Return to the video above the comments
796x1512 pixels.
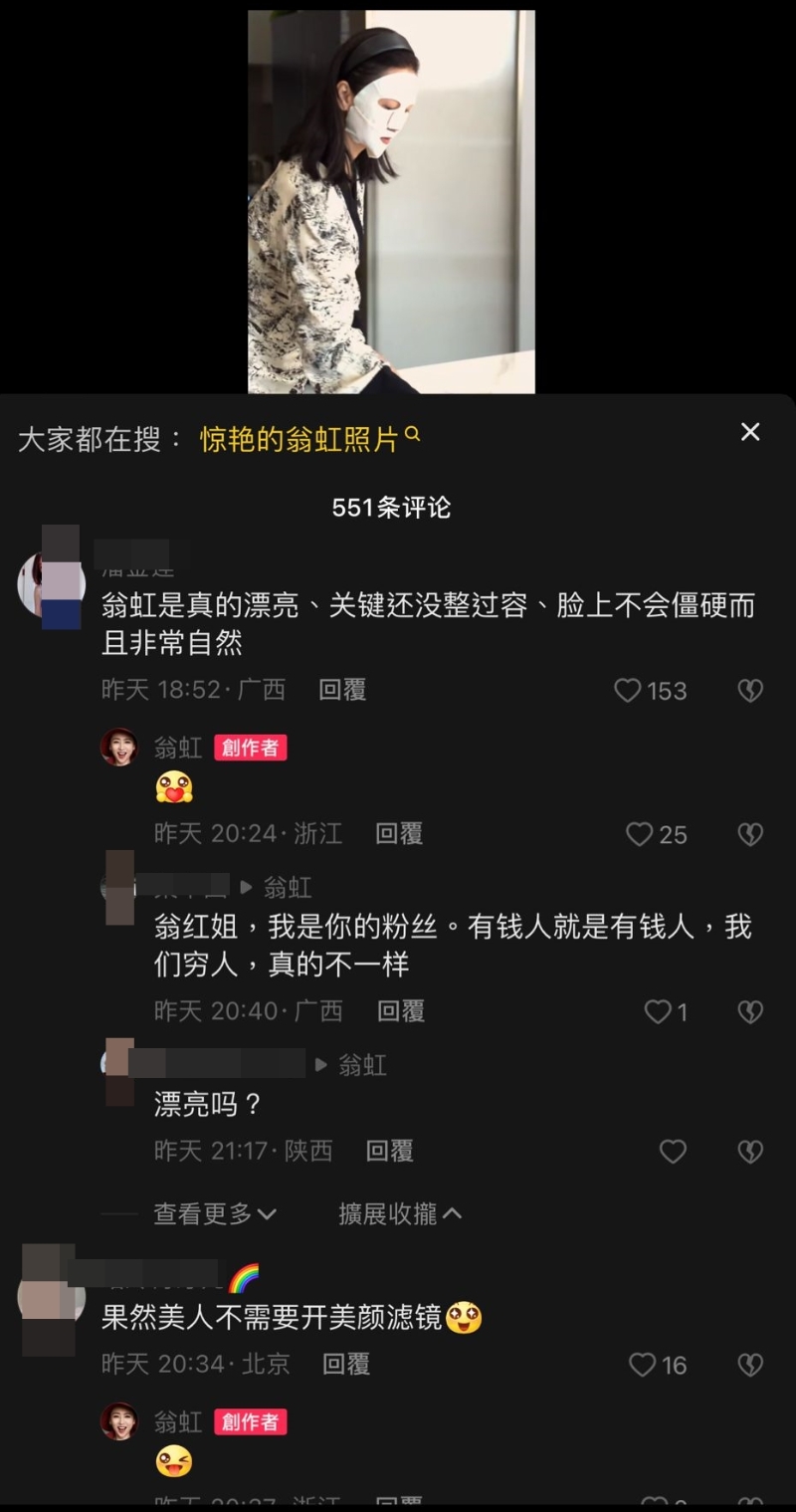click(x=391, y=199)
